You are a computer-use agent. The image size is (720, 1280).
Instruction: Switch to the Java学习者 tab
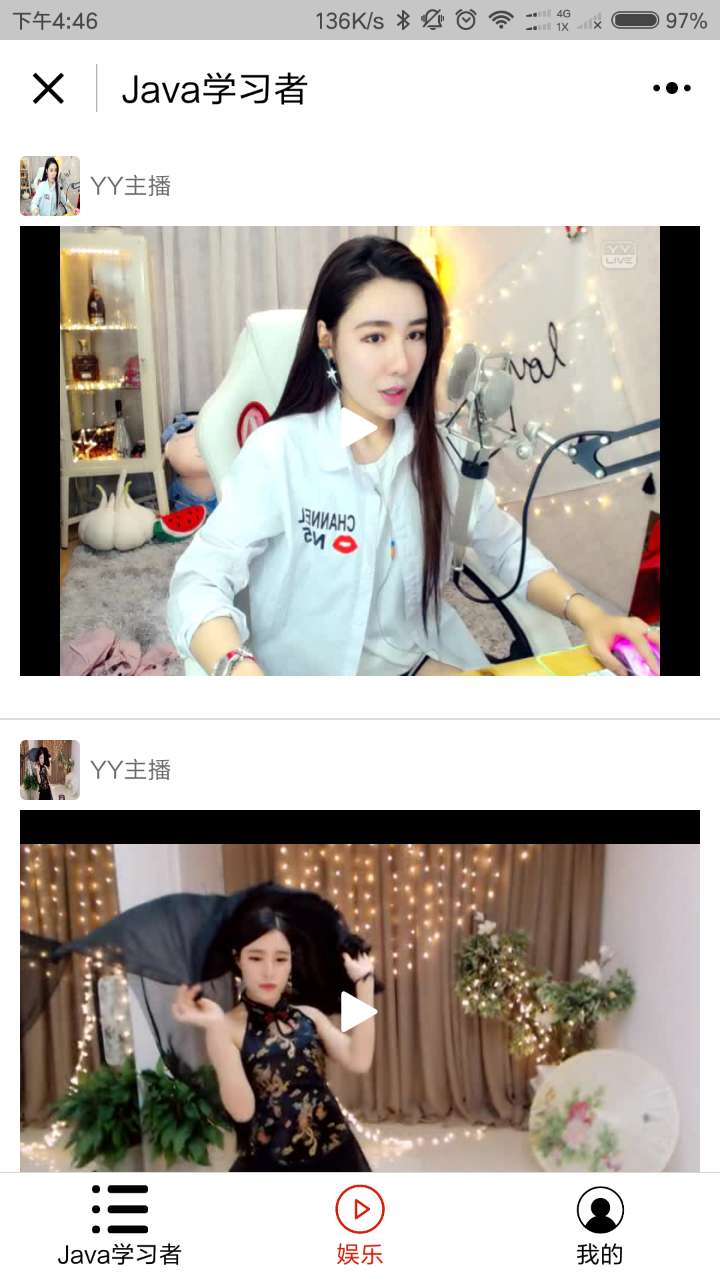120,1226
